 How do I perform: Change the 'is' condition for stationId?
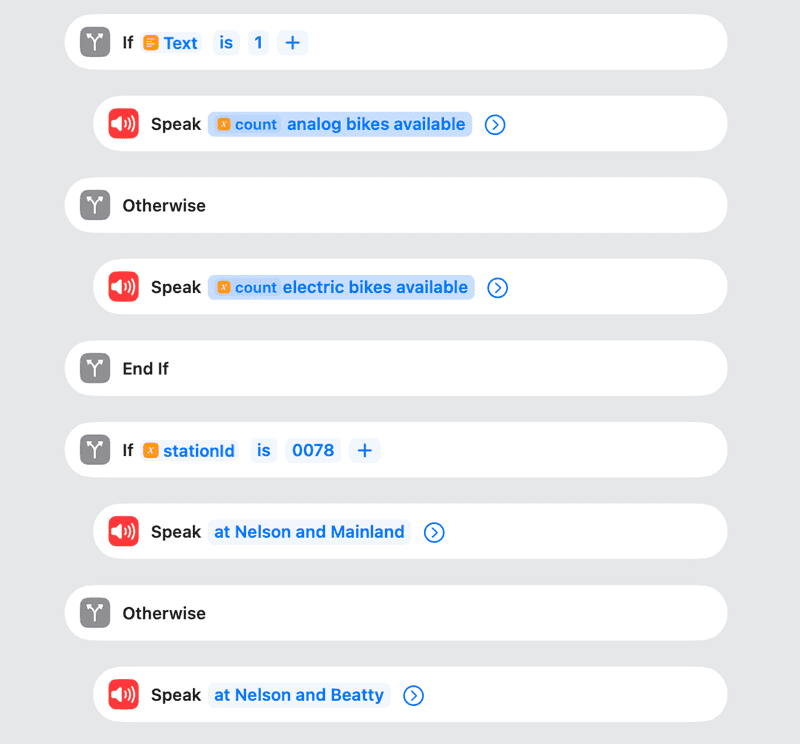263,451
